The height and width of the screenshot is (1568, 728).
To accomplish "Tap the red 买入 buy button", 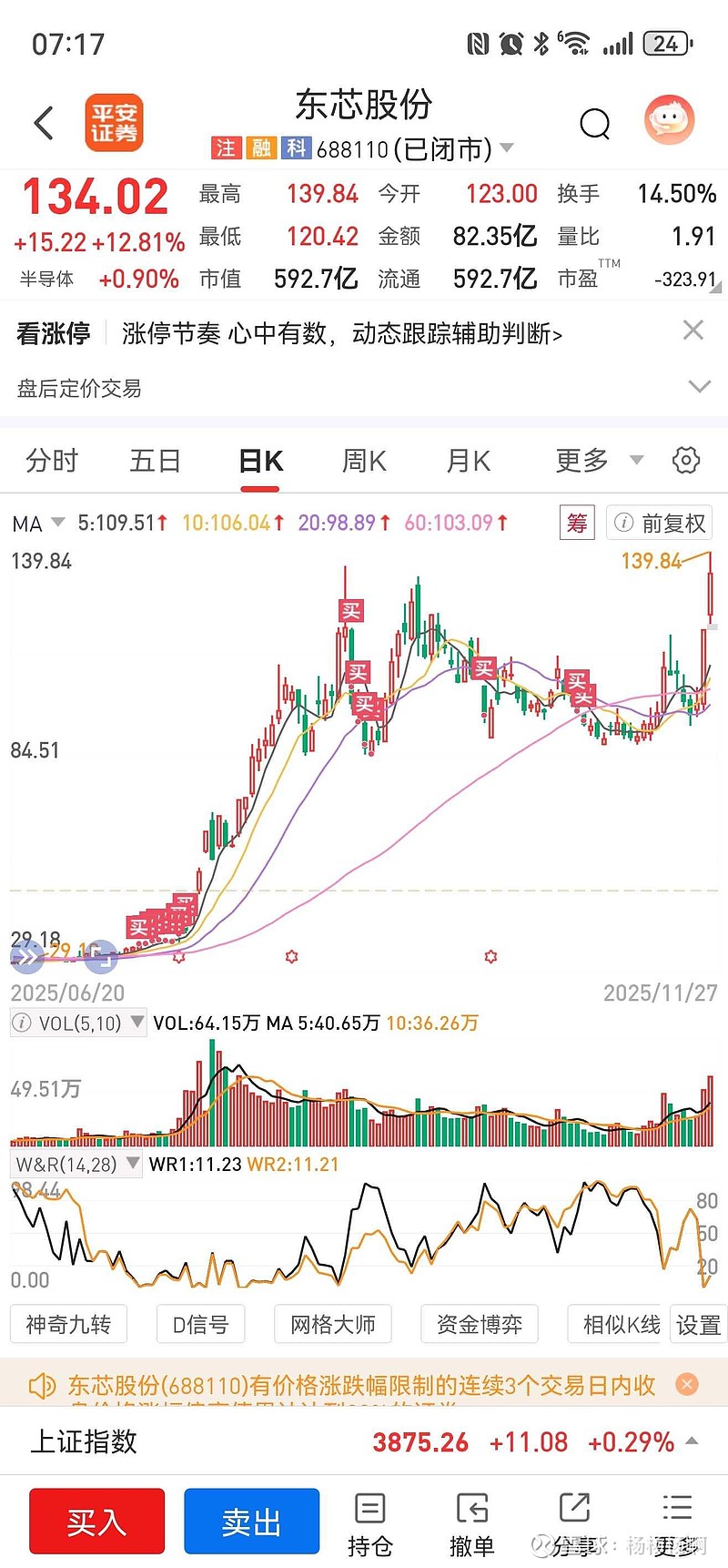I will (96, 1521).
